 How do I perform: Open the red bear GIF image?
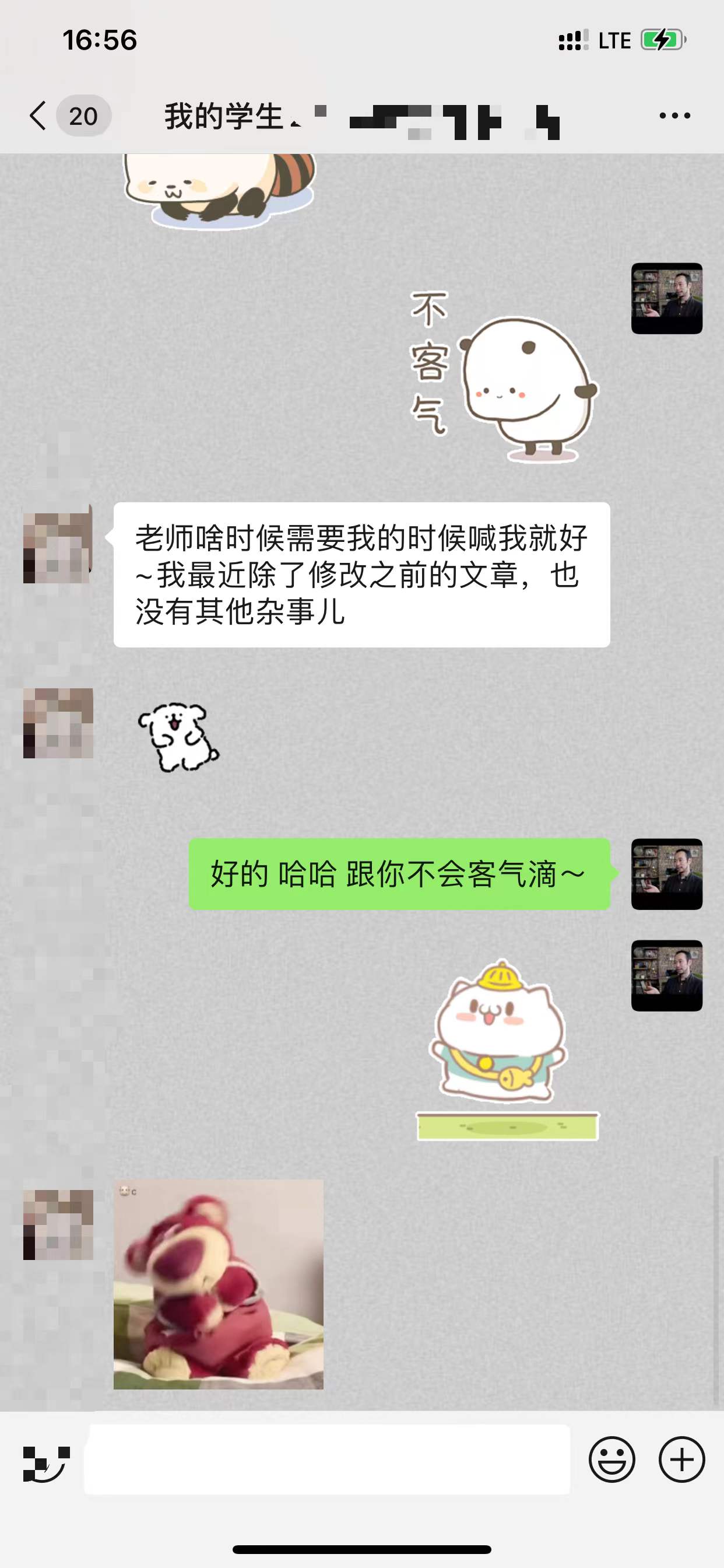coord(219,1284)
